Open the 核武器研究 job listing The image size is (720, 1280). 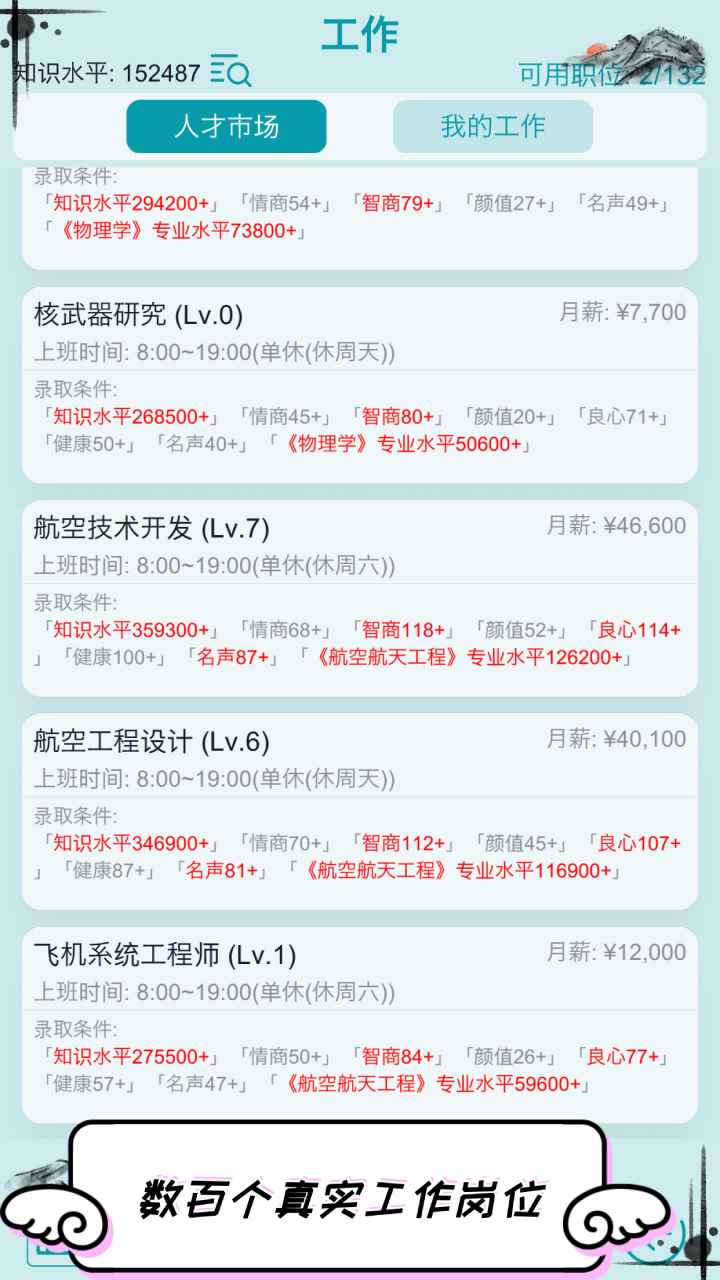[x=360, y=380]
